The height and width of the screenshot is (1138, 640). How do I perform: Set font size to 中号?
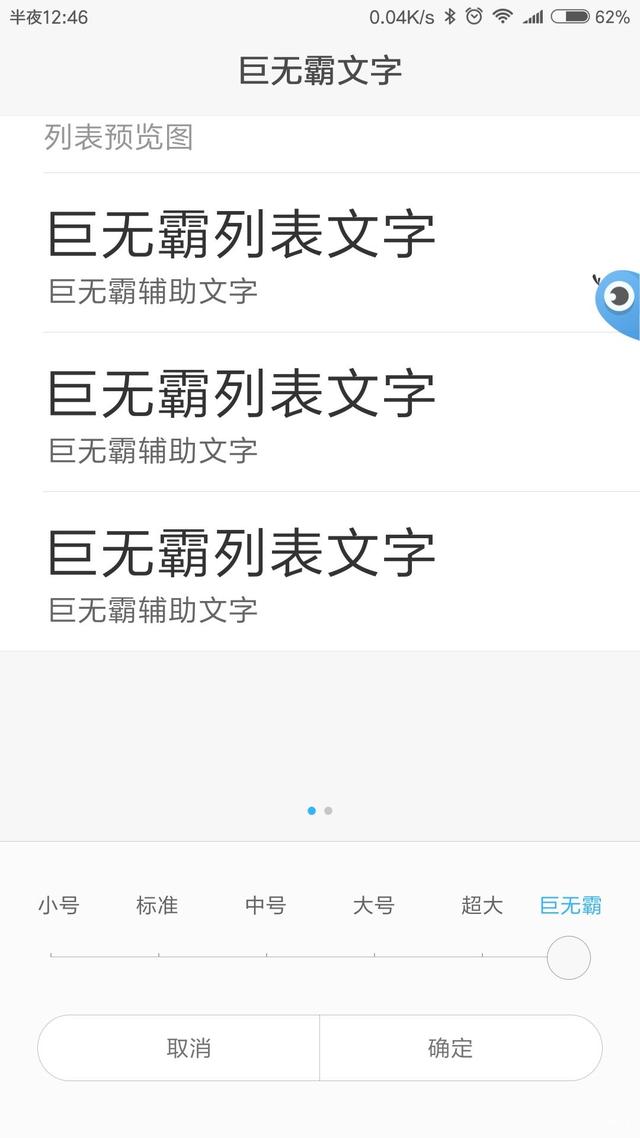point(266,905)
